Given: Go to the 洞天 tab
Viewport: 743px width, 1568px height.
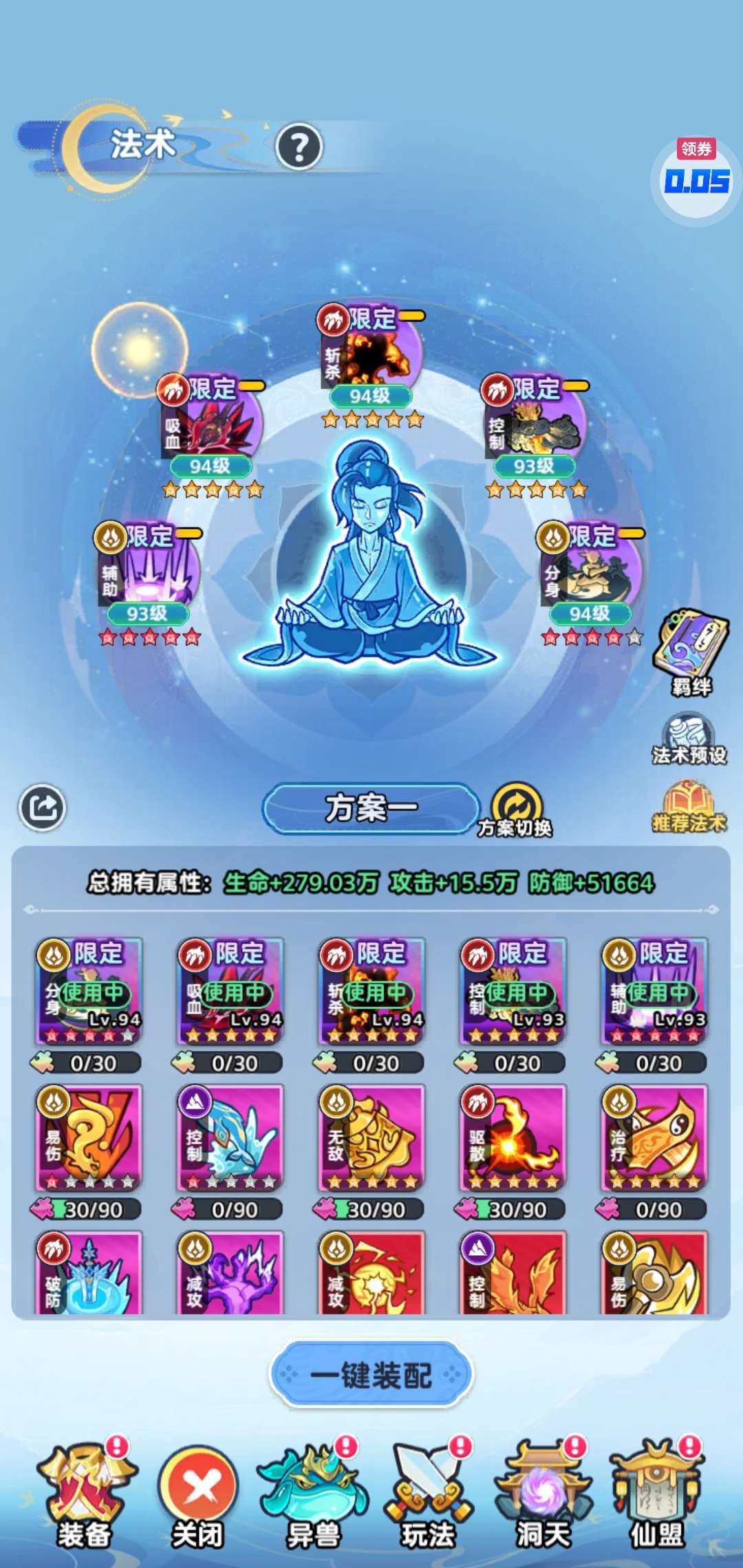Looking at the screenshot, I should pyautogui.click(x=543, y=1492).
